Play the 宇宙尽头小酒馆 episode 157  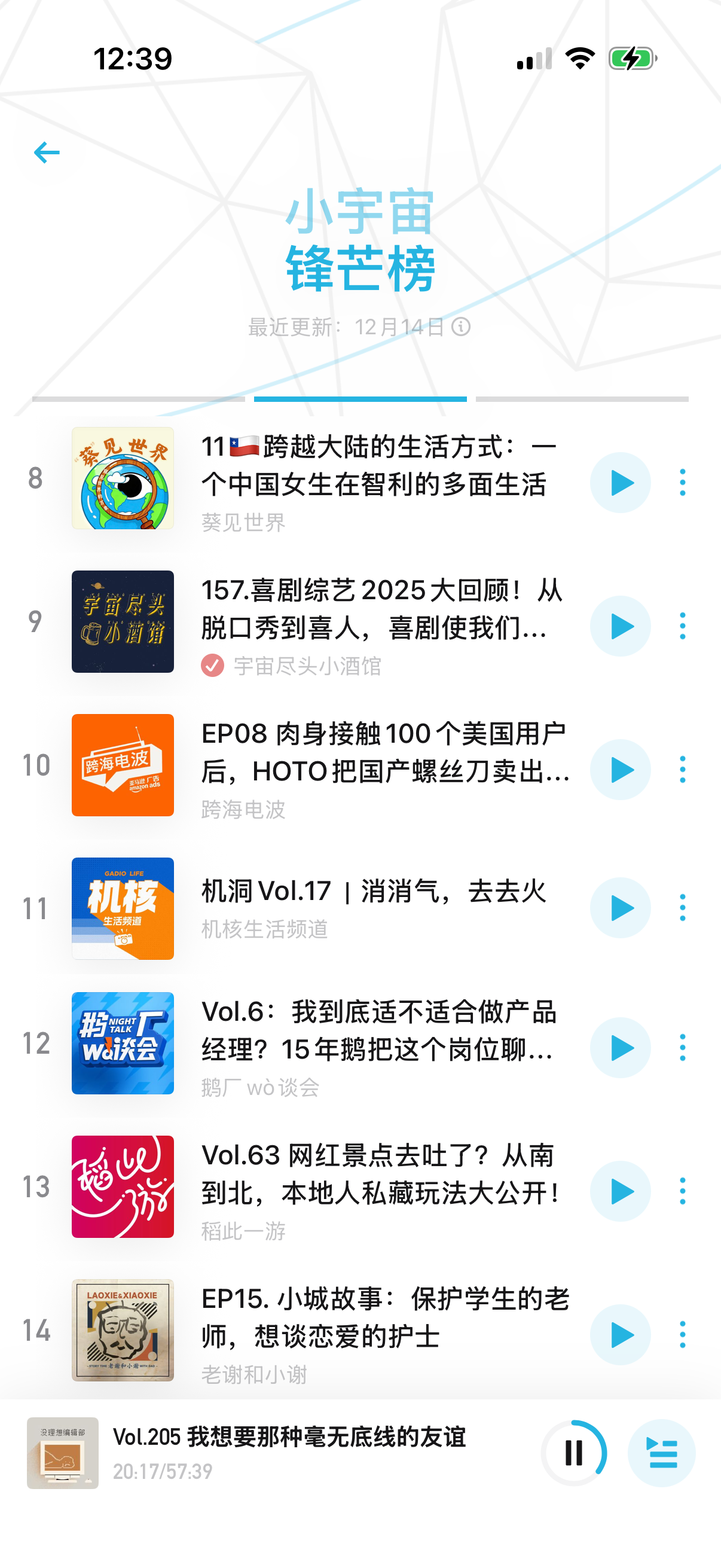coord(620,626)
